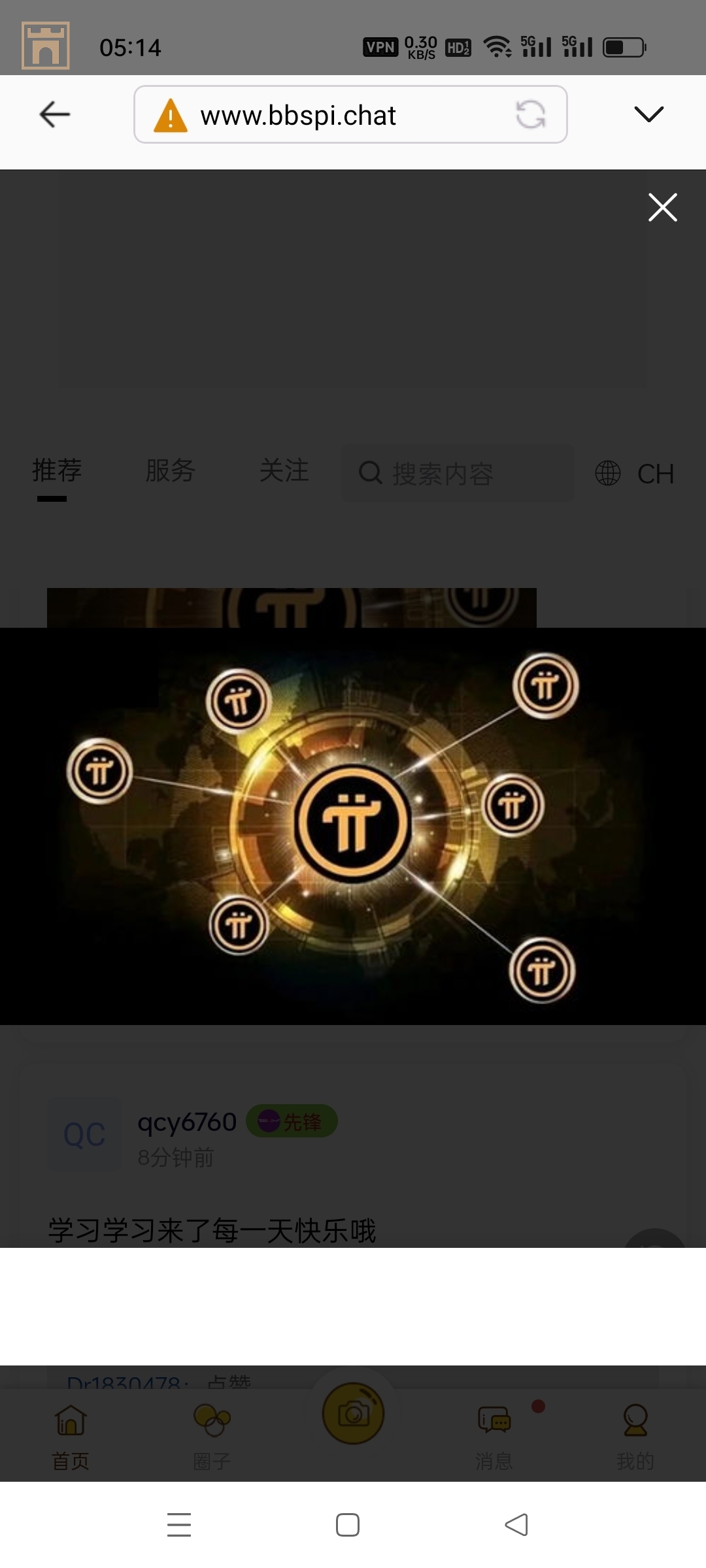Viewport: 706px width, 1568px height.
Task: Reload the page with the refresh icon
Action: (530, 115)
